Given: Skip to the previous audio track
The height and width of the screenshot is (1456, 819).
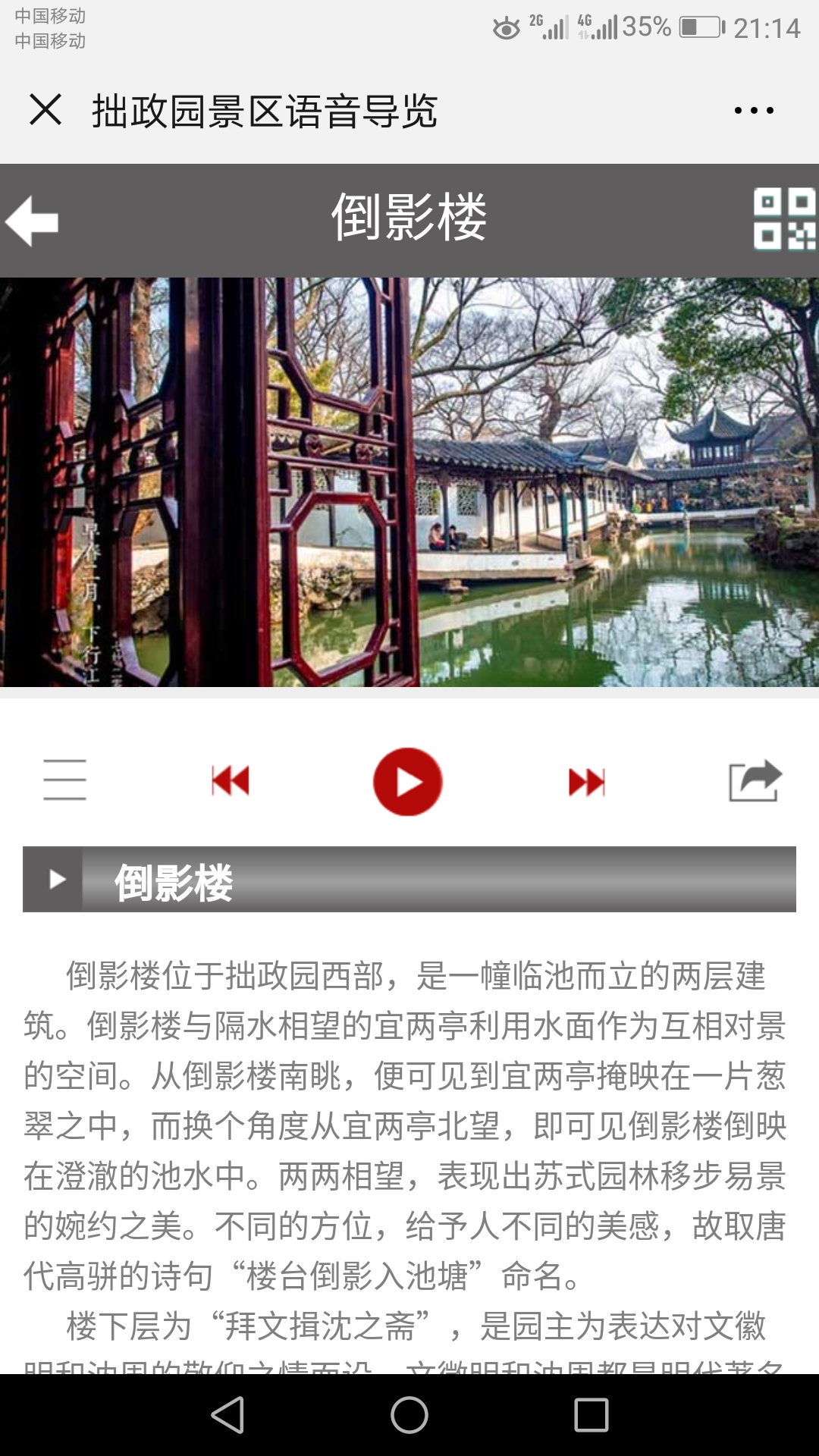Looking at the screenshot, I should coord(231,780).
